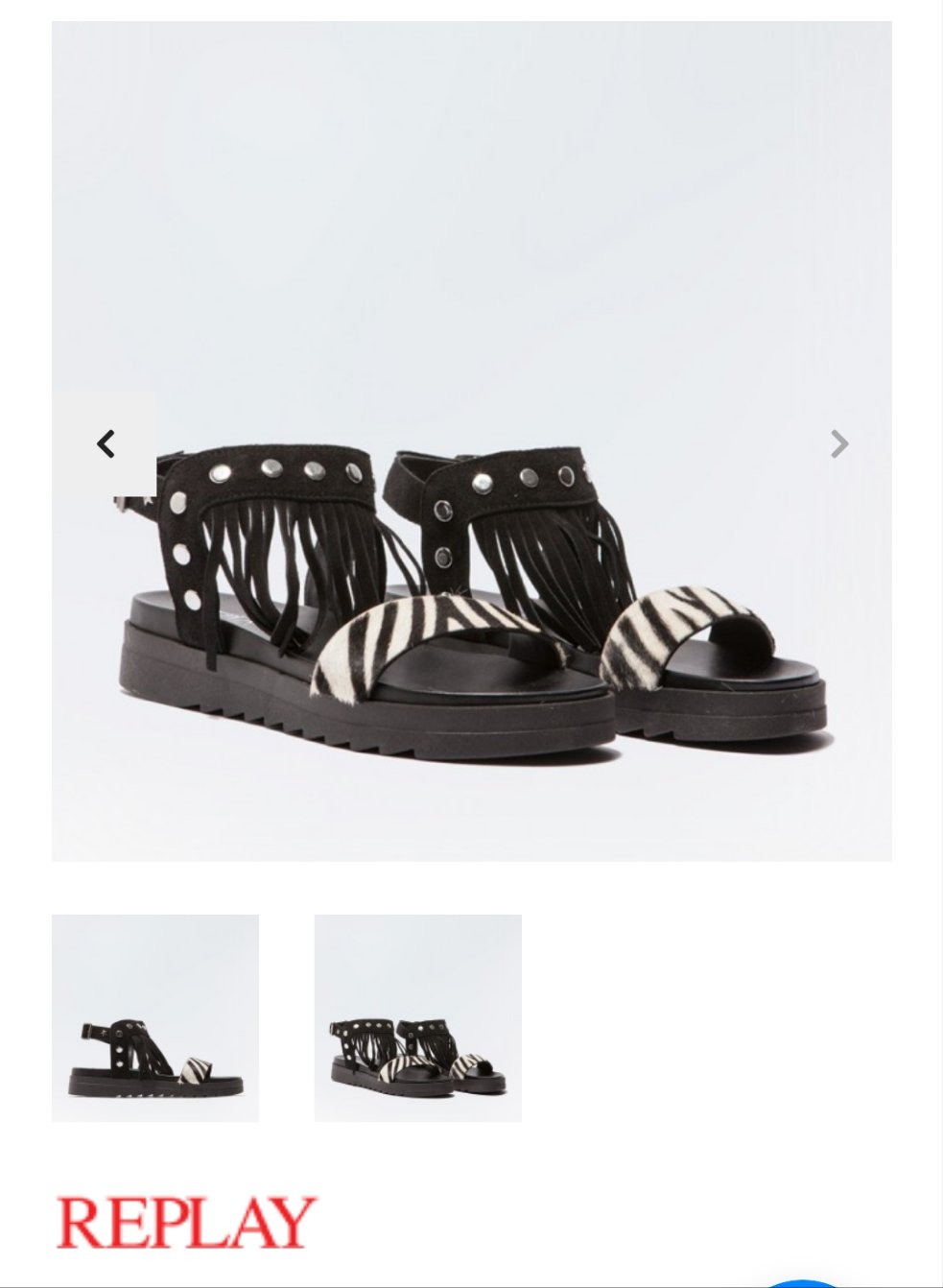Select the pair-view sandals thumbnail

[x=418, y=1018]
